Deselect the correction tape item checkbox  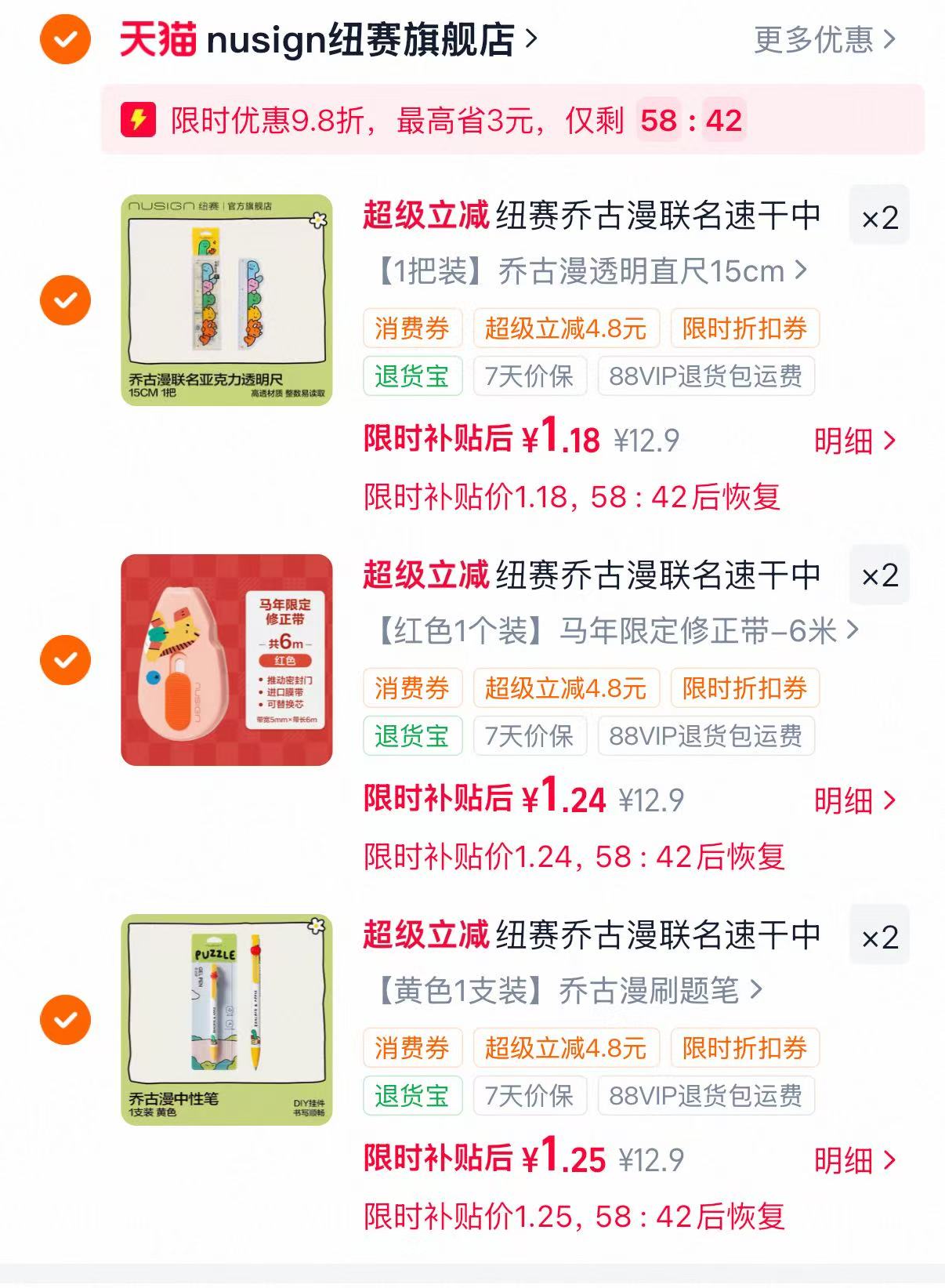click(x=66, y=660)
